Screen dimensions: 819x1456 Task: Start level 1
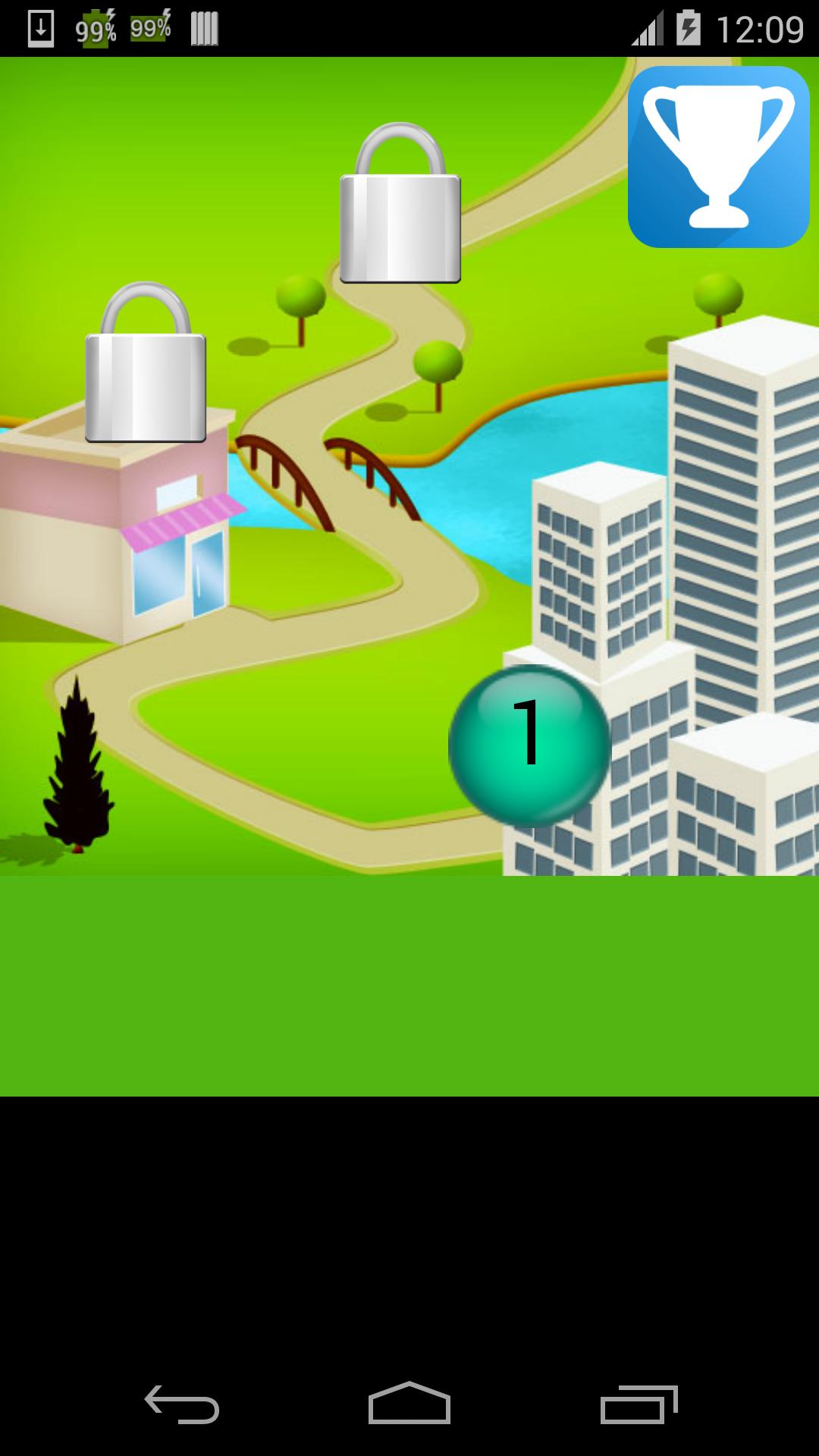(529, 745)
